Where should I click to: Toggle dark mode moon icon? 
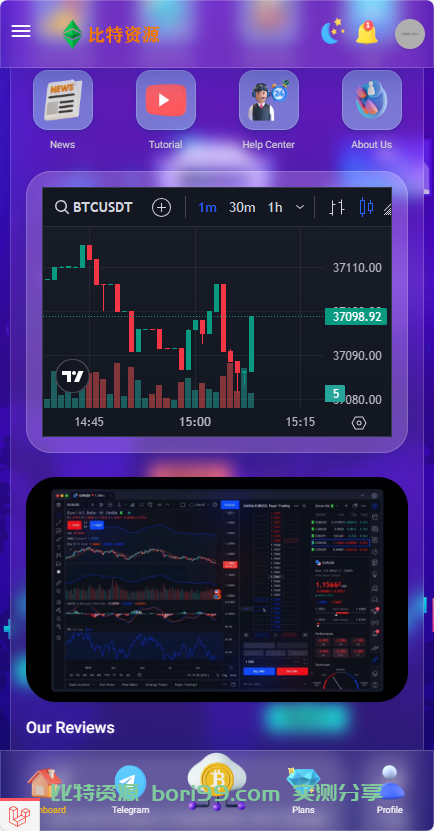coord(333,32)
